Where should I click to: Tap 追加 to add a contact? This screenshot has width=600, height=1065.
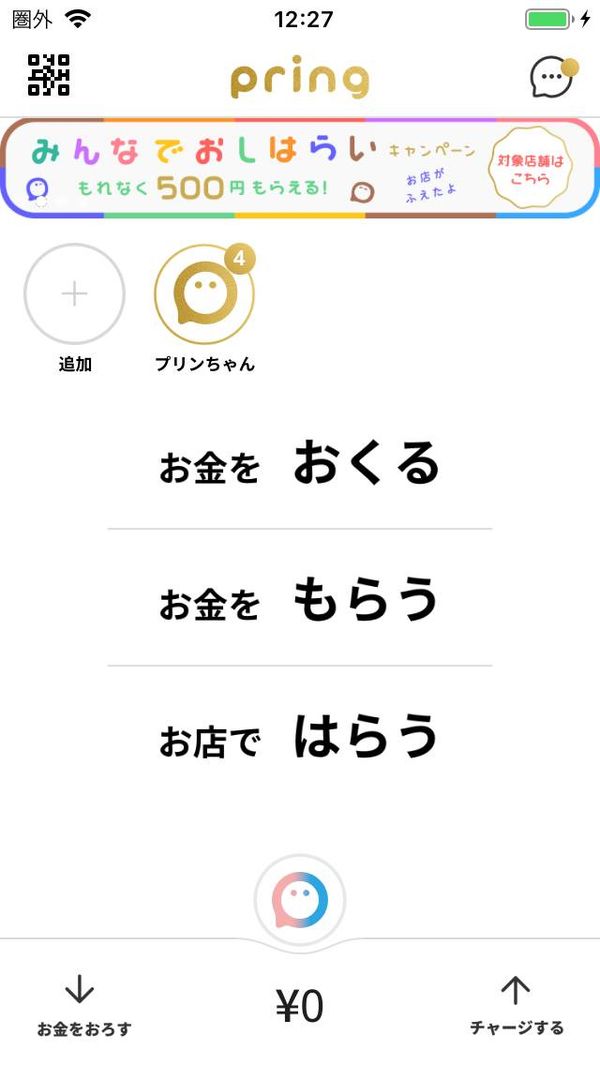click(75, 308)
